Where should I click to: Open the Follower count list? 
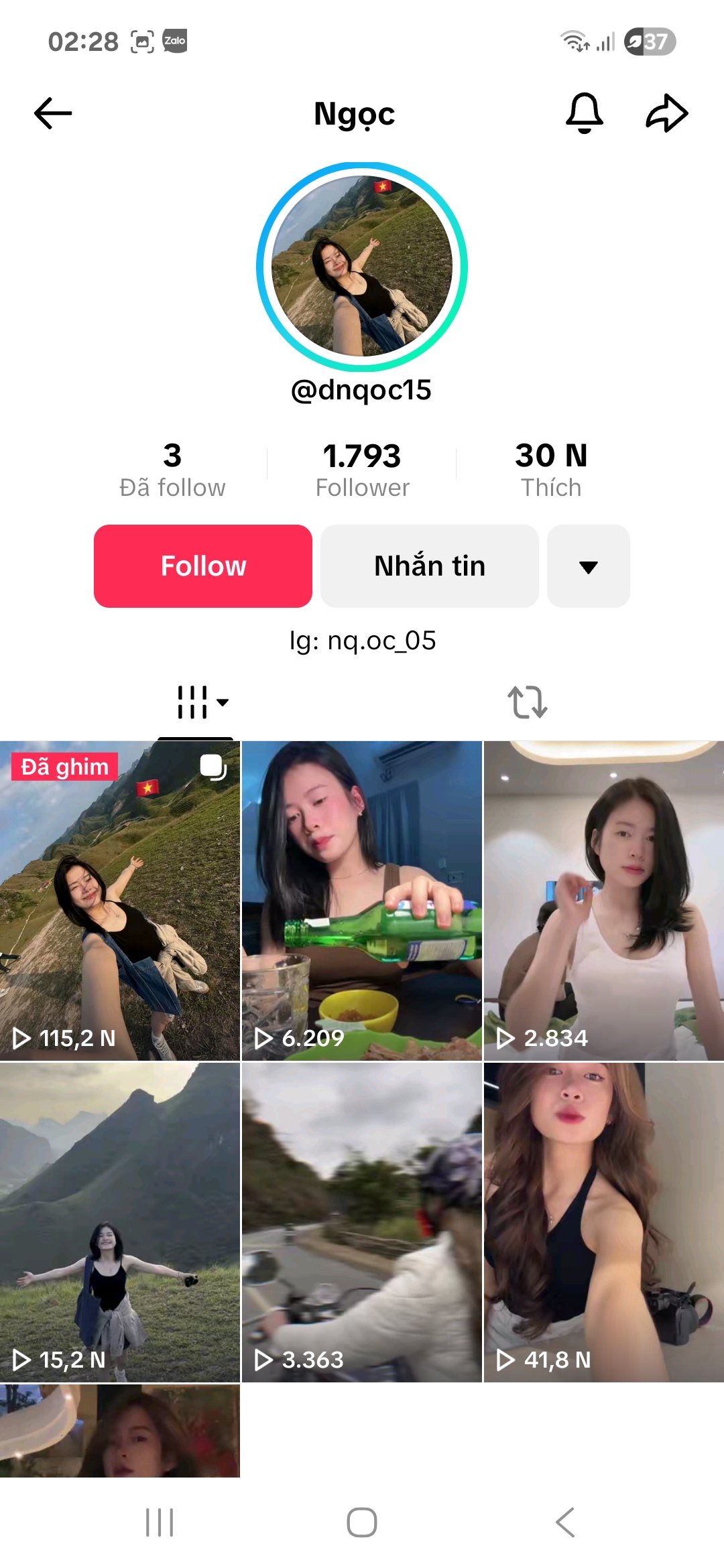coord(362,470)
